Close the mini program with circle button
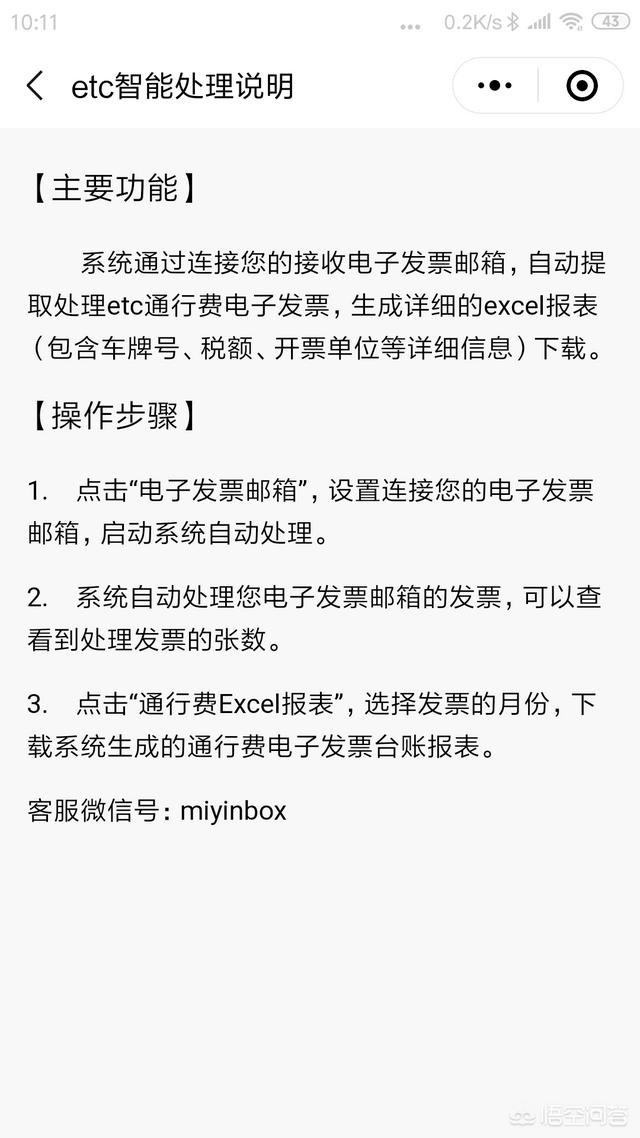 tap(581, 86)
